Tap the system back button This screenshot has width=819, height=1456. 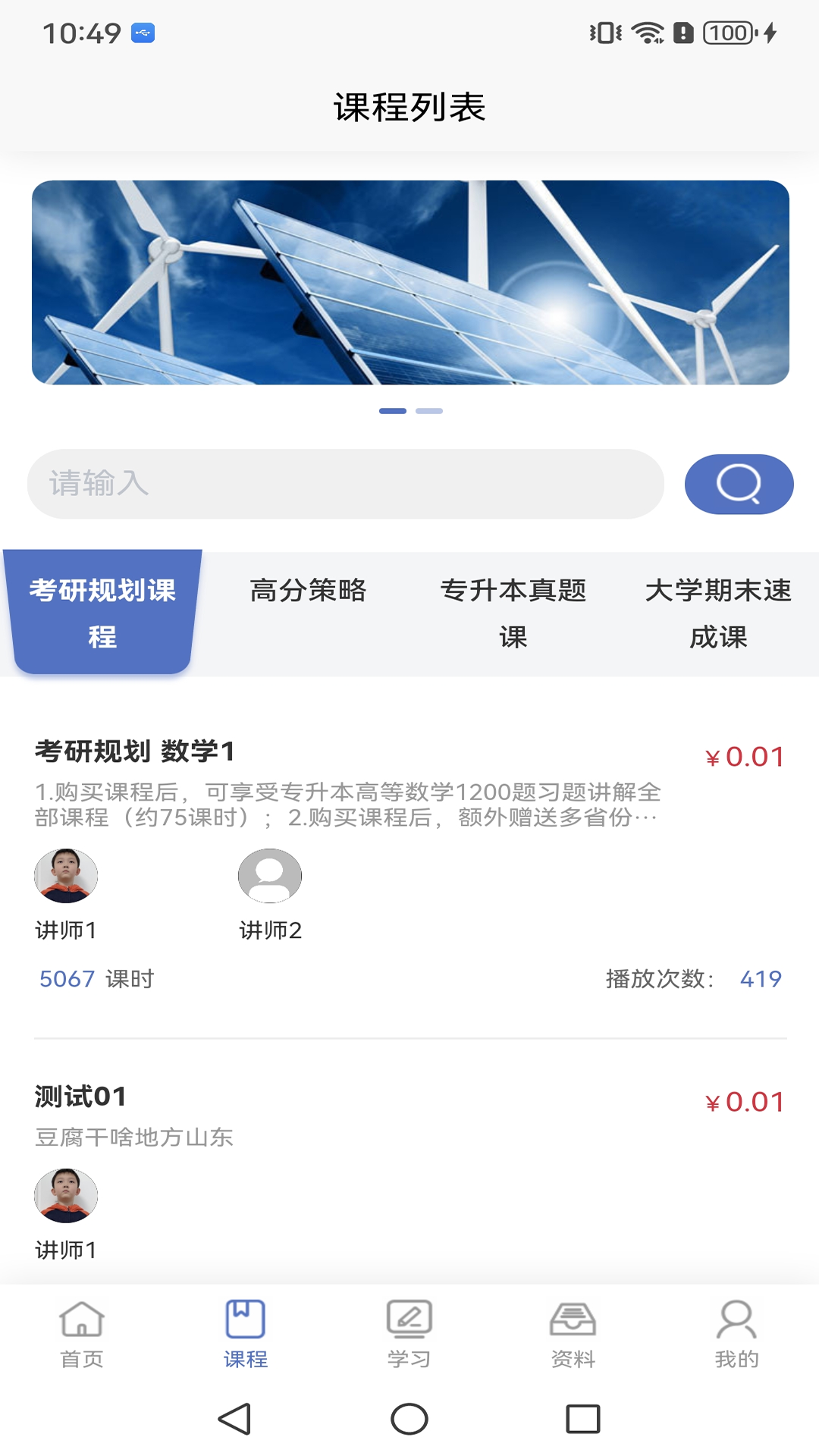pyautogui.click(x=235, y=1419)
